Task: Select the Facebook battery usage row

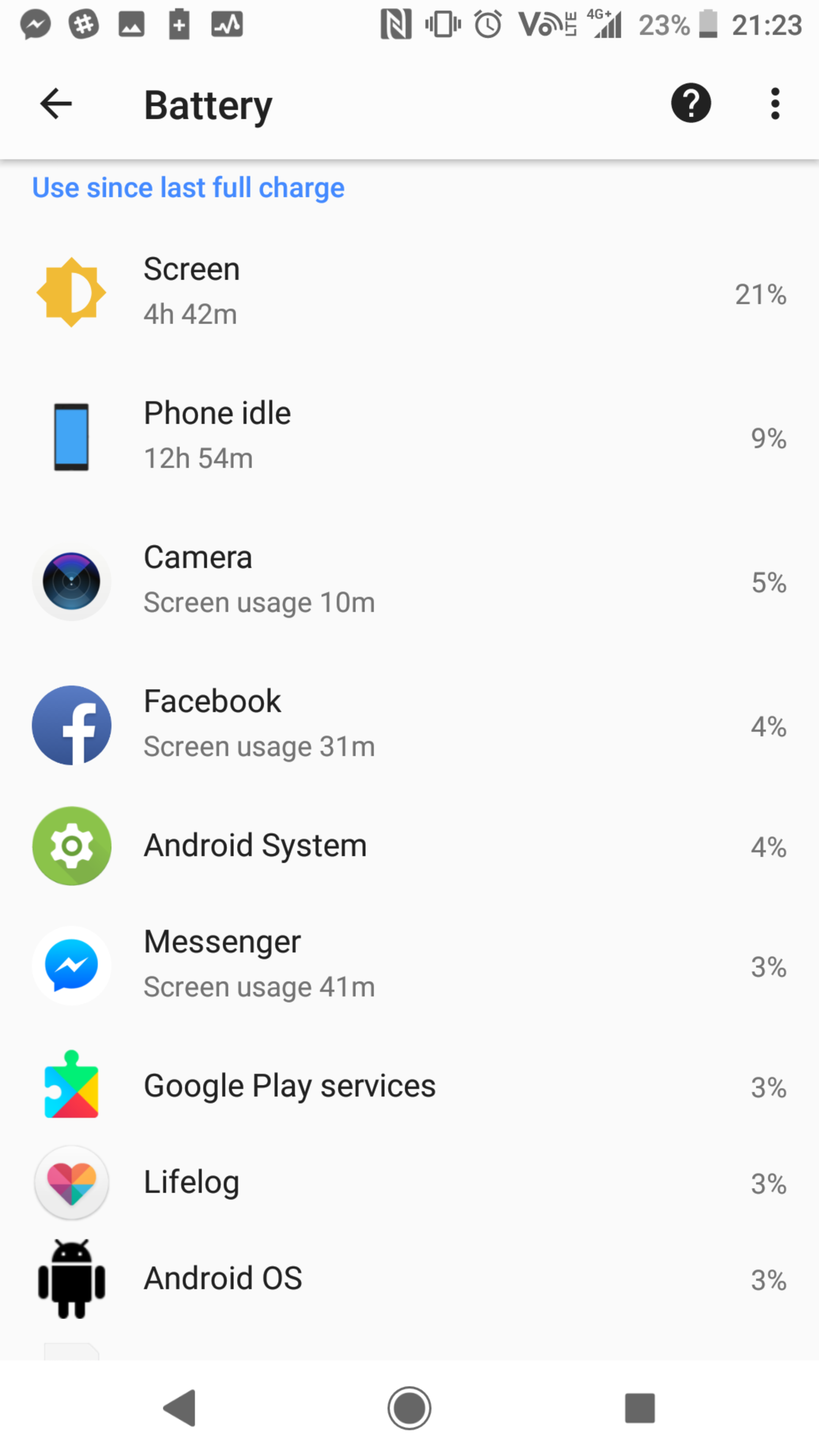Action: [409, 725]
